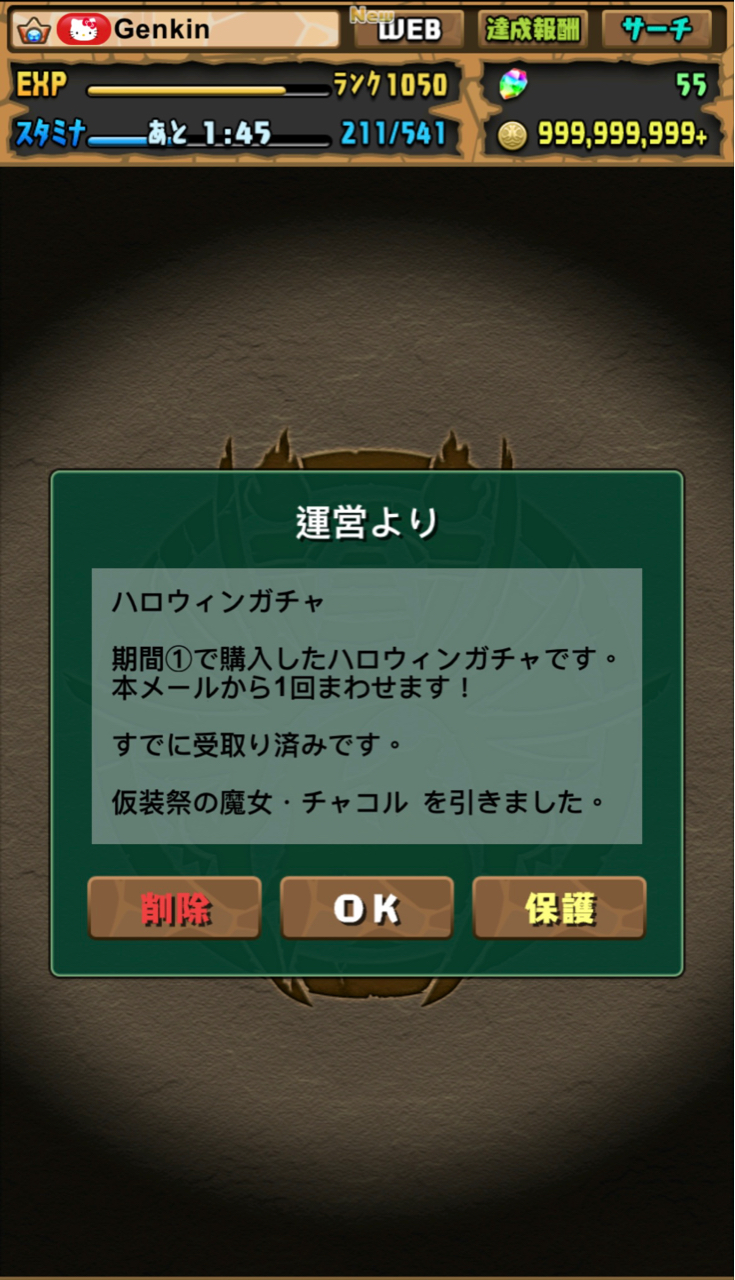Open the WEB button in top bar
Image resolution: width=735 pixels, height=1280 pixels.
(x=409, y=29)
